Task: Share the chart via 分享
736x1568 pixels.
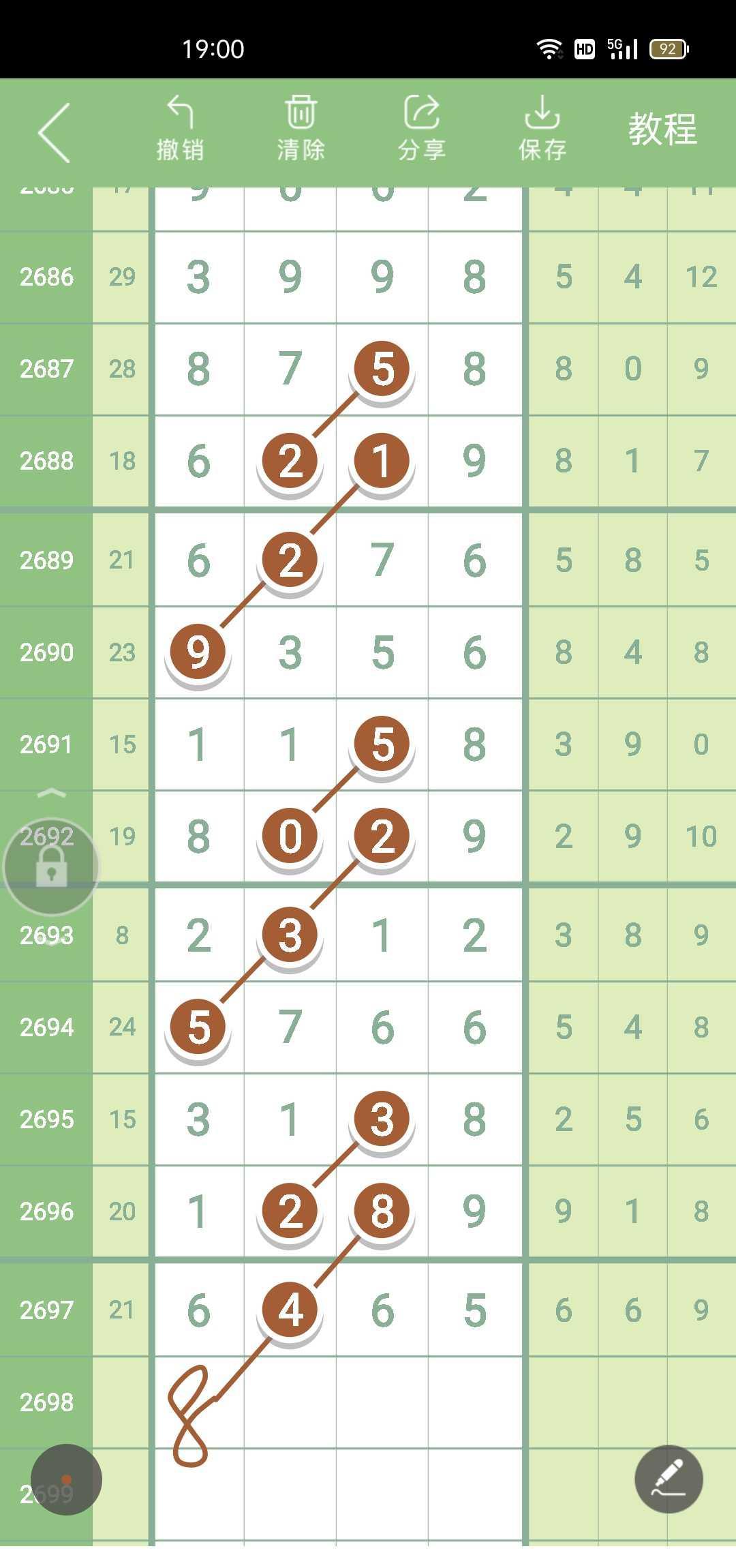Action: point(421,130)
